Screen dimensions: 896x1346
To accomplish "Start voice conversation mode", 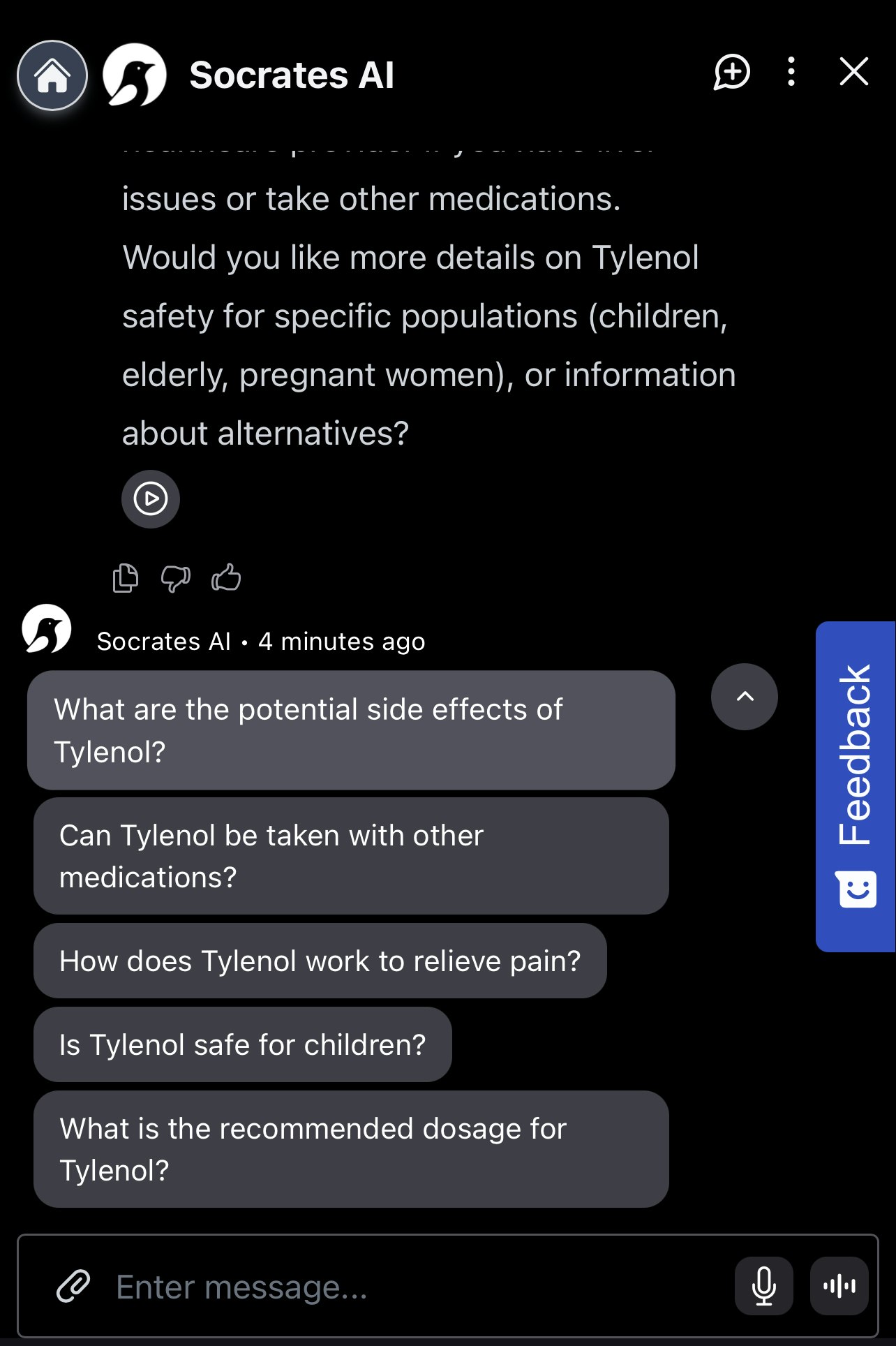I will 839,1286.
